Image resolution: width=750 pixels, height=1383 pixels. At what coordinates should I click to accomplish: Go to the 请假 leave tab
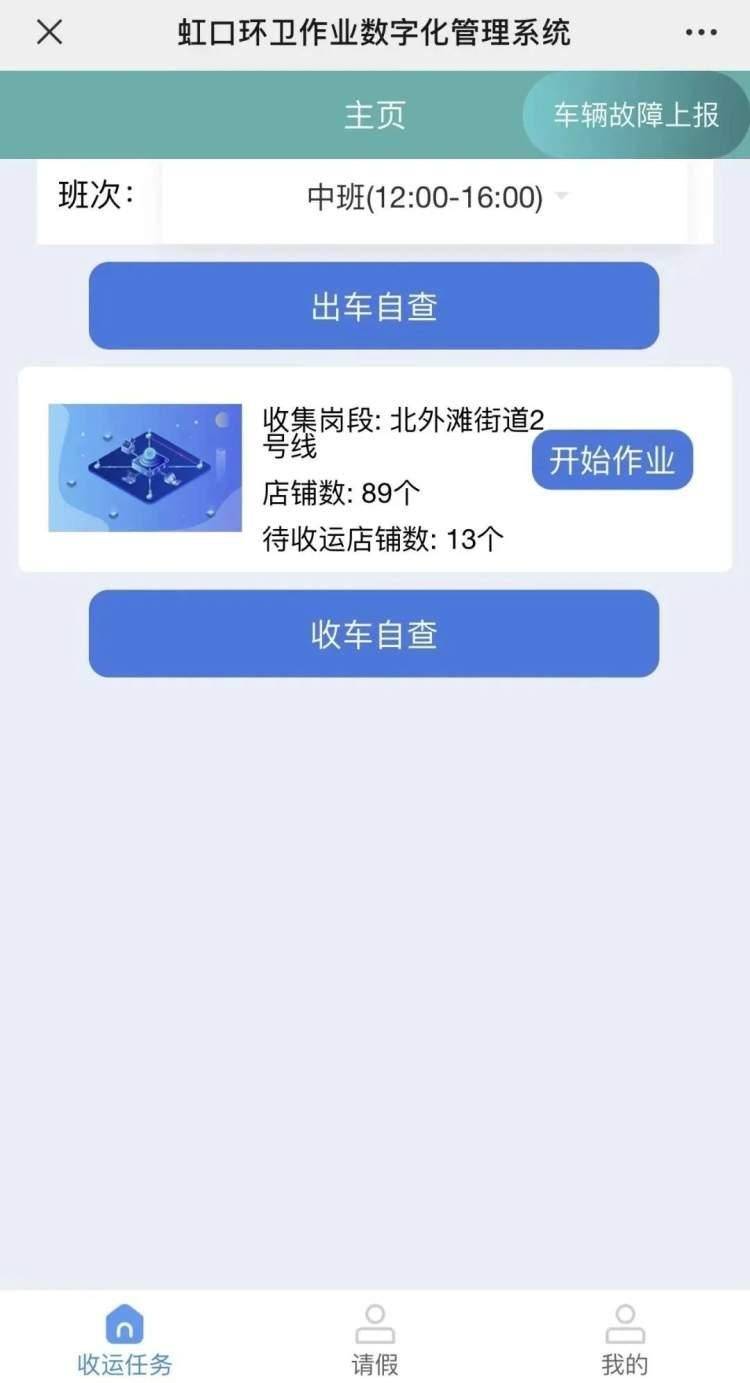[375, 1338]
